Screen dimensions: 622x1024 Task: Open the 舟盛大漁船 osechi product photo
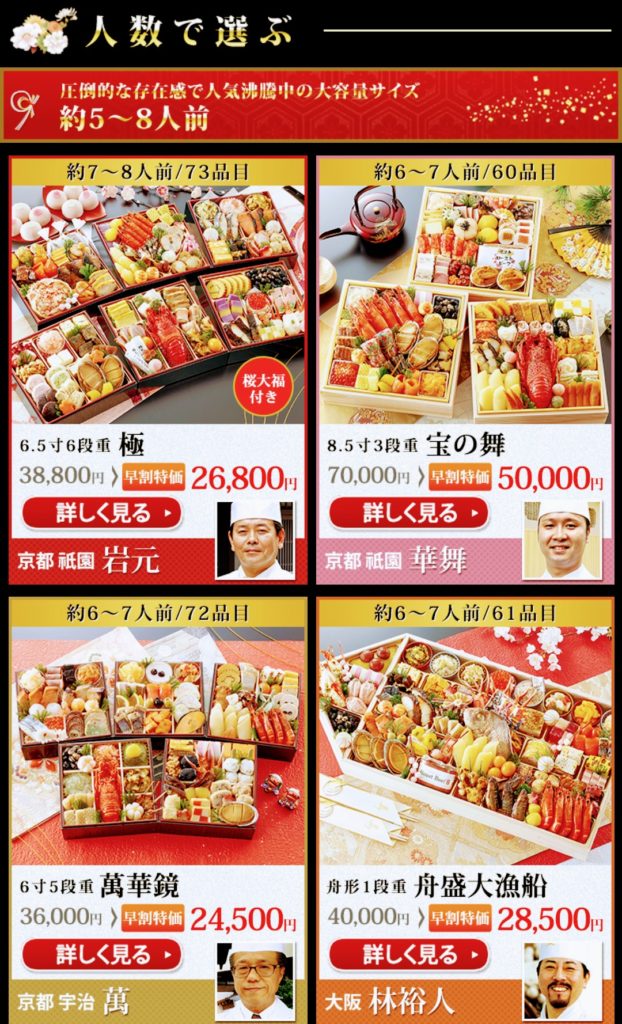click(465, 745)
